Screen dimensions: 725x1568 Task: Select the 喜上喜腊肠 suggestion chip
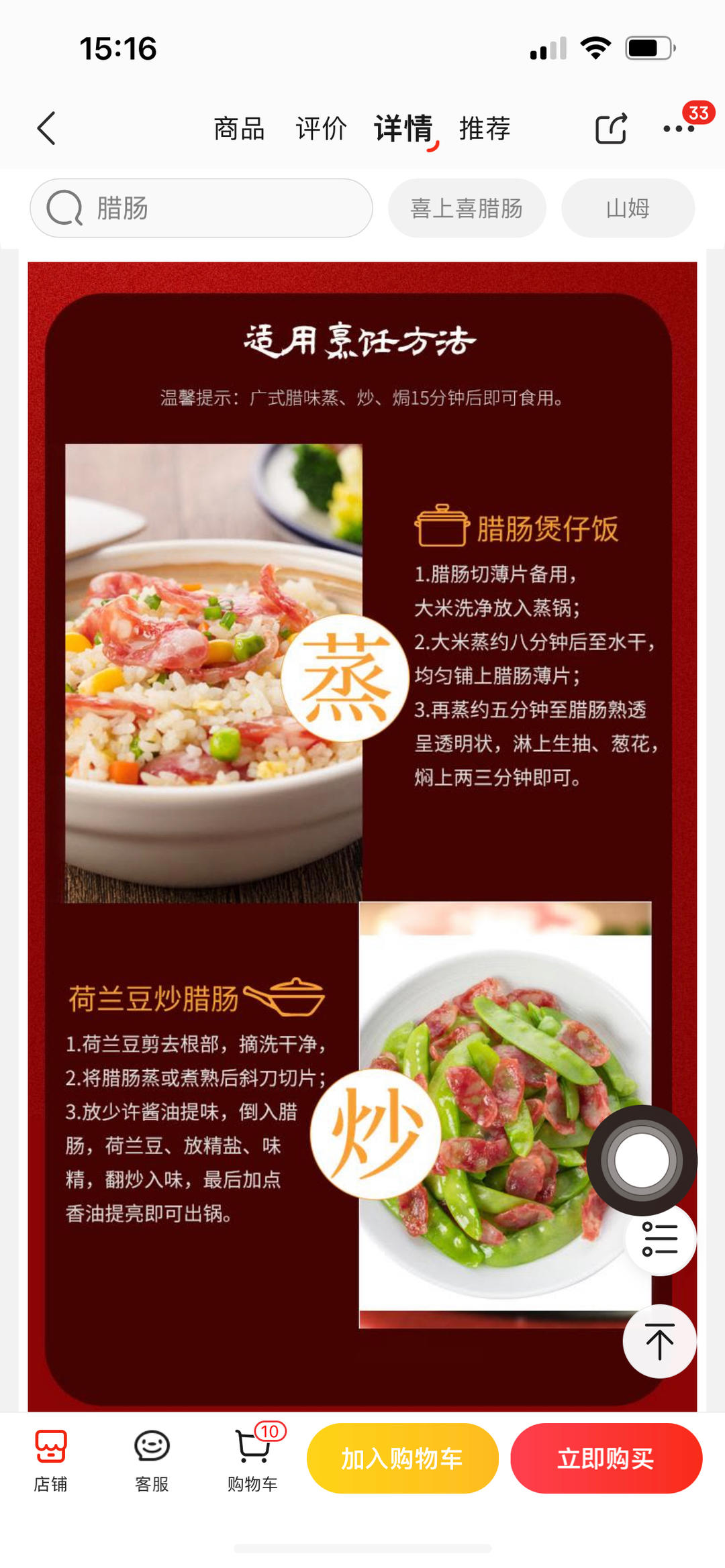467,208
